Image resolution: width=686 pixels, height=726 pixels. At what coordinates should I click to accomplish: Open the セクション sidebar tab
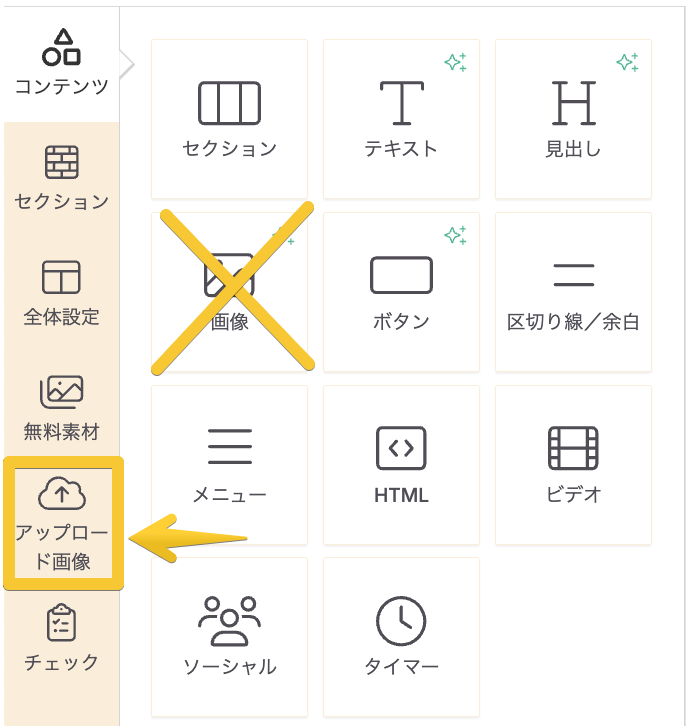(x=61, y=178)
